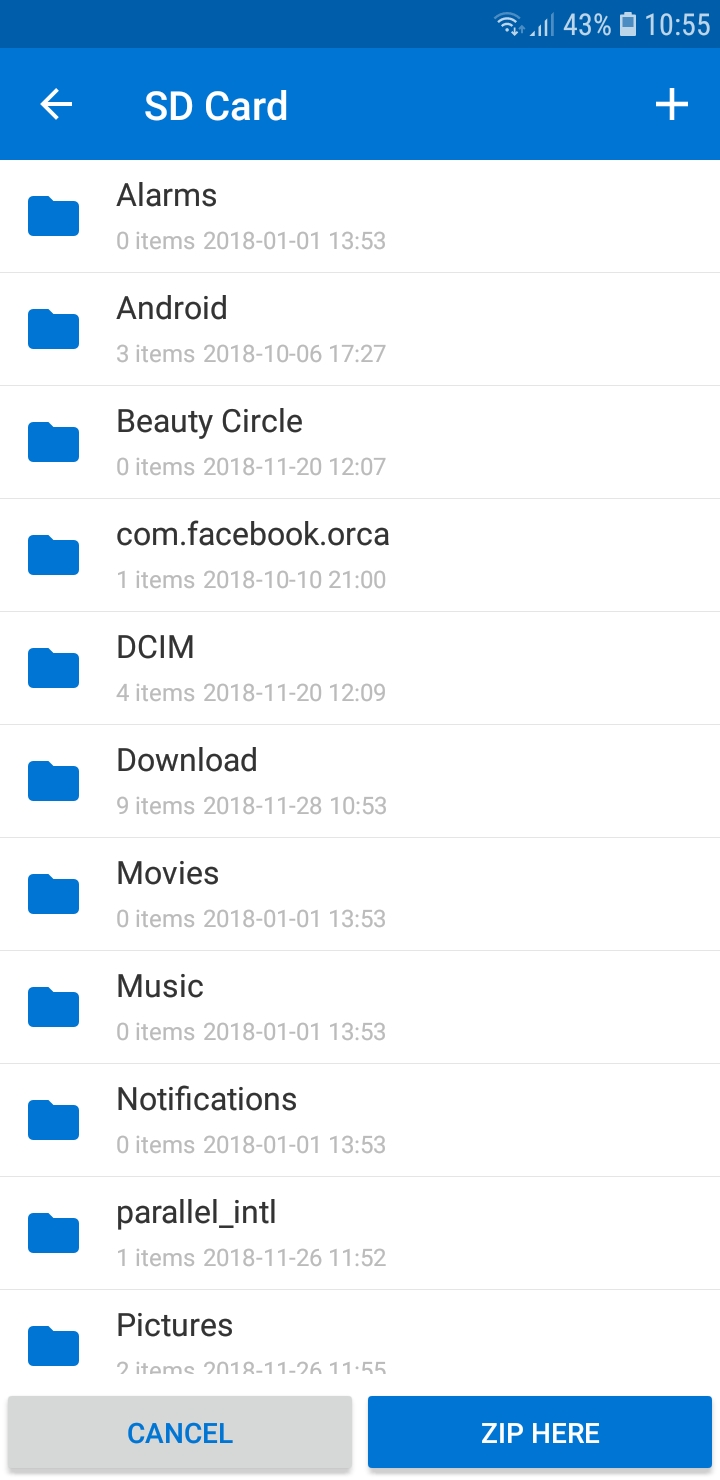Screen dimensions: 720x1480
Task: Open the Notifications folder
Action: 360,1120
